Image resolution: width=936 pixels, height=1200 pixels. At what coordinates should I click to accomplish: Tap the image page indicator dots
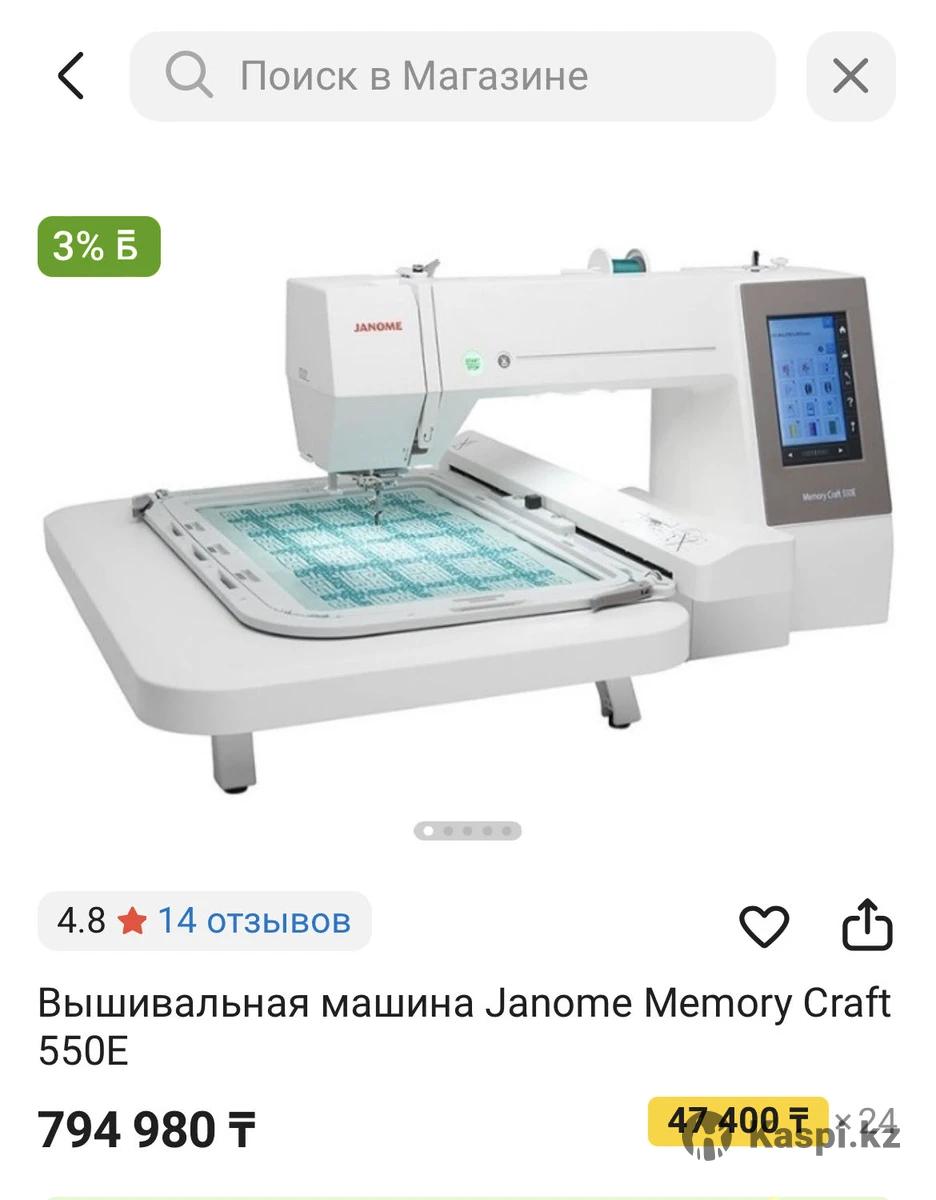click(x=467, y=830)
